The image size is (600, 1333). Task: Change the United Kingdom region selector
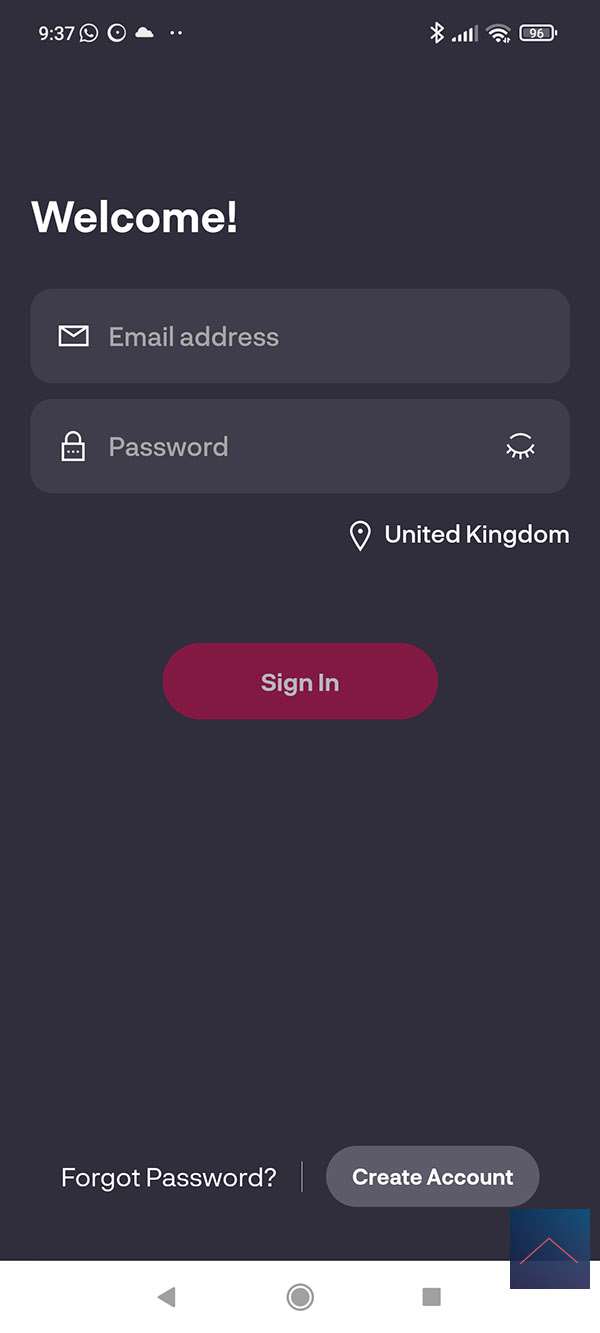coord(458,535)
